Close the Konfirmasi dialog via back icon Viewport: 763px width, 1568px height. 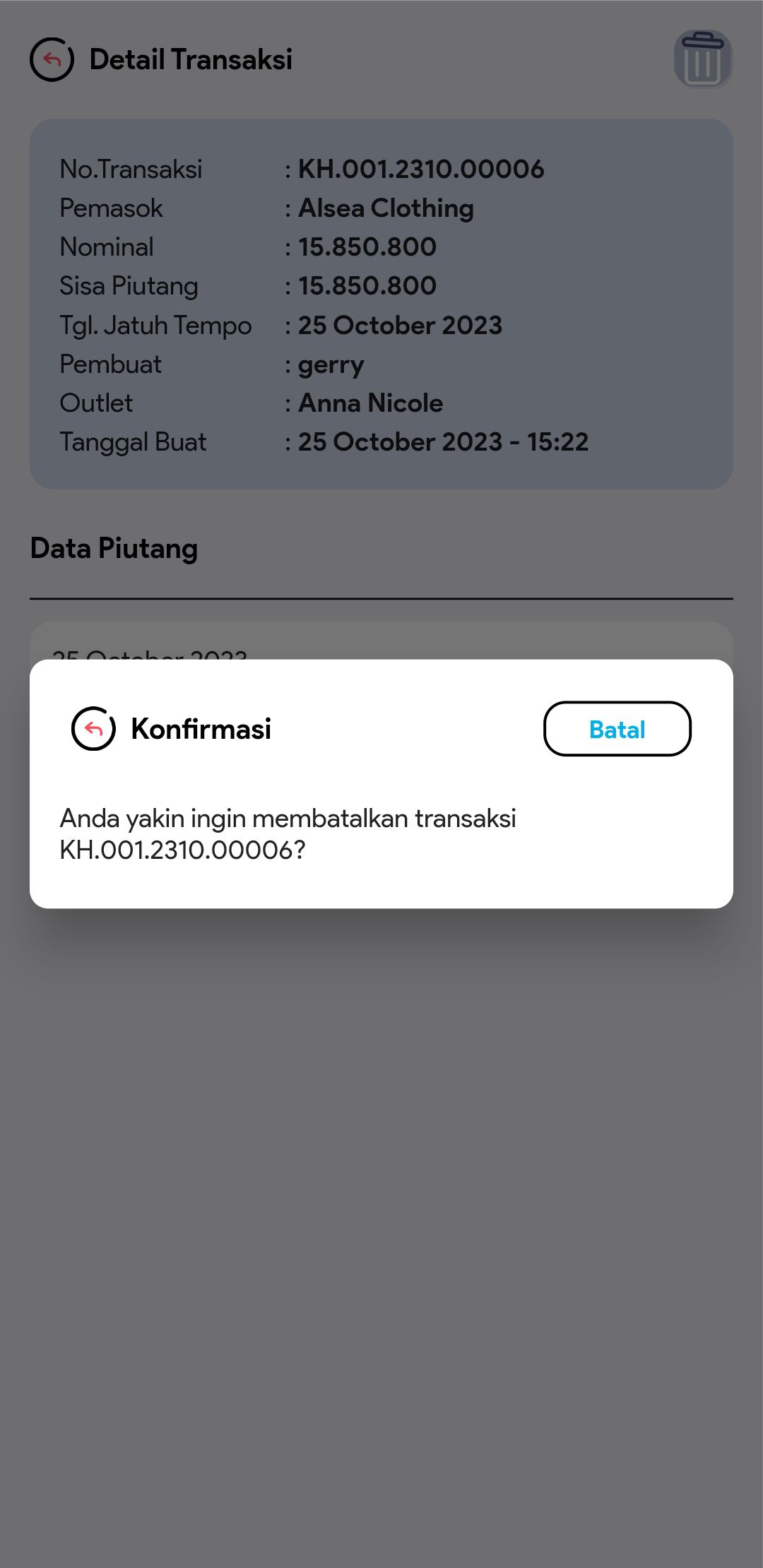tap(93, 729)
